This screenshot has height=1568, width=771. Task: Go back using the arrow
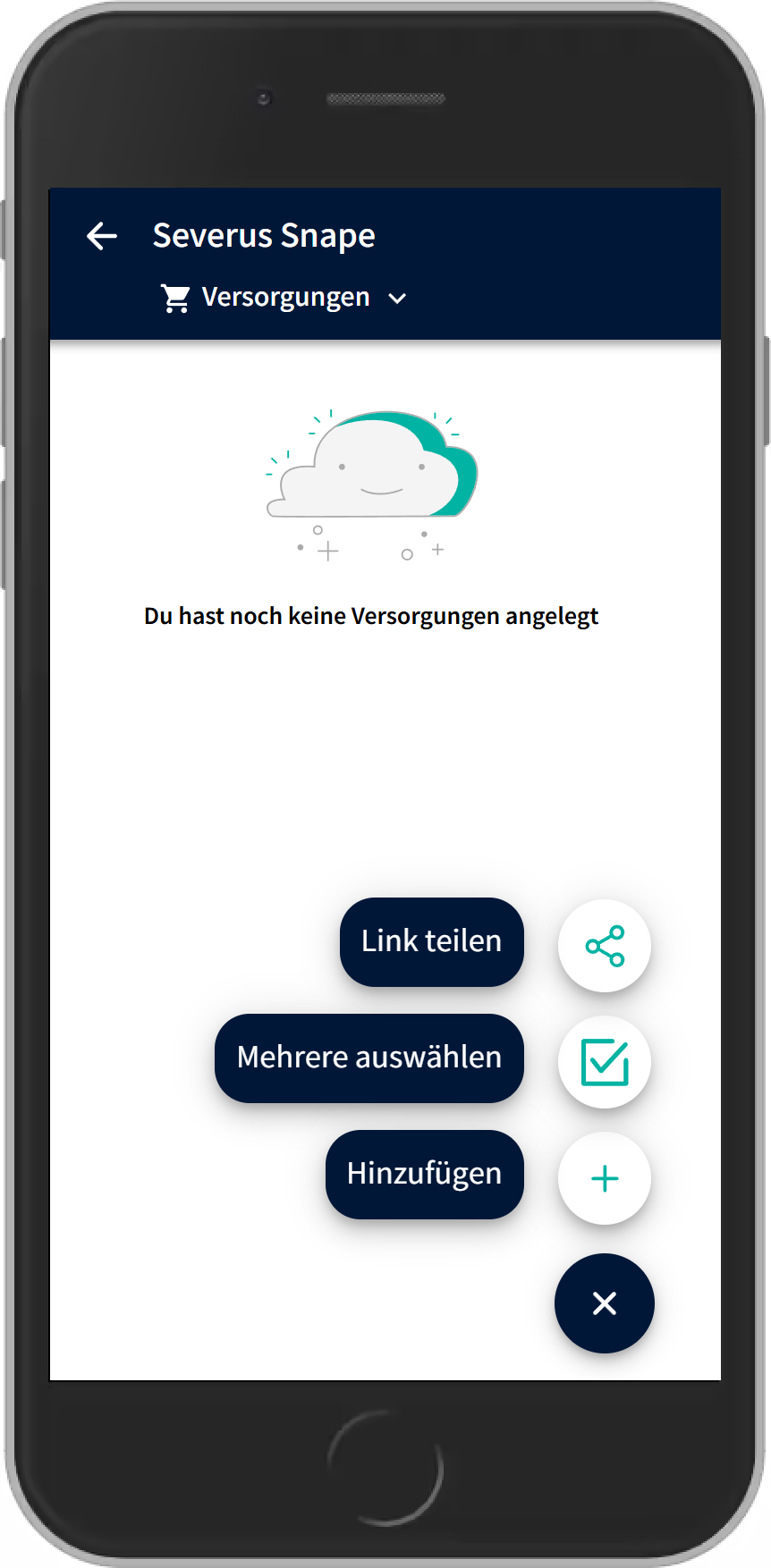pos(102,236)
